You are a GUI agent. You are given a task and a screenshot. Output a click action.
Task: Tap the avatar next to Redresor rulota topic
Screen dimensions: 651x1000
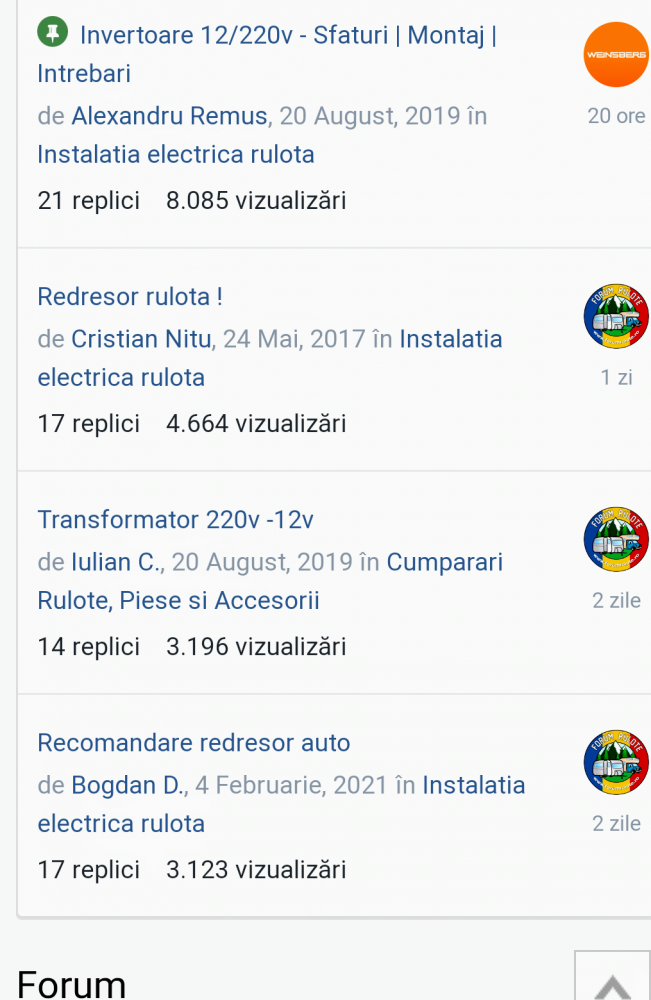(x=616, y=316)
